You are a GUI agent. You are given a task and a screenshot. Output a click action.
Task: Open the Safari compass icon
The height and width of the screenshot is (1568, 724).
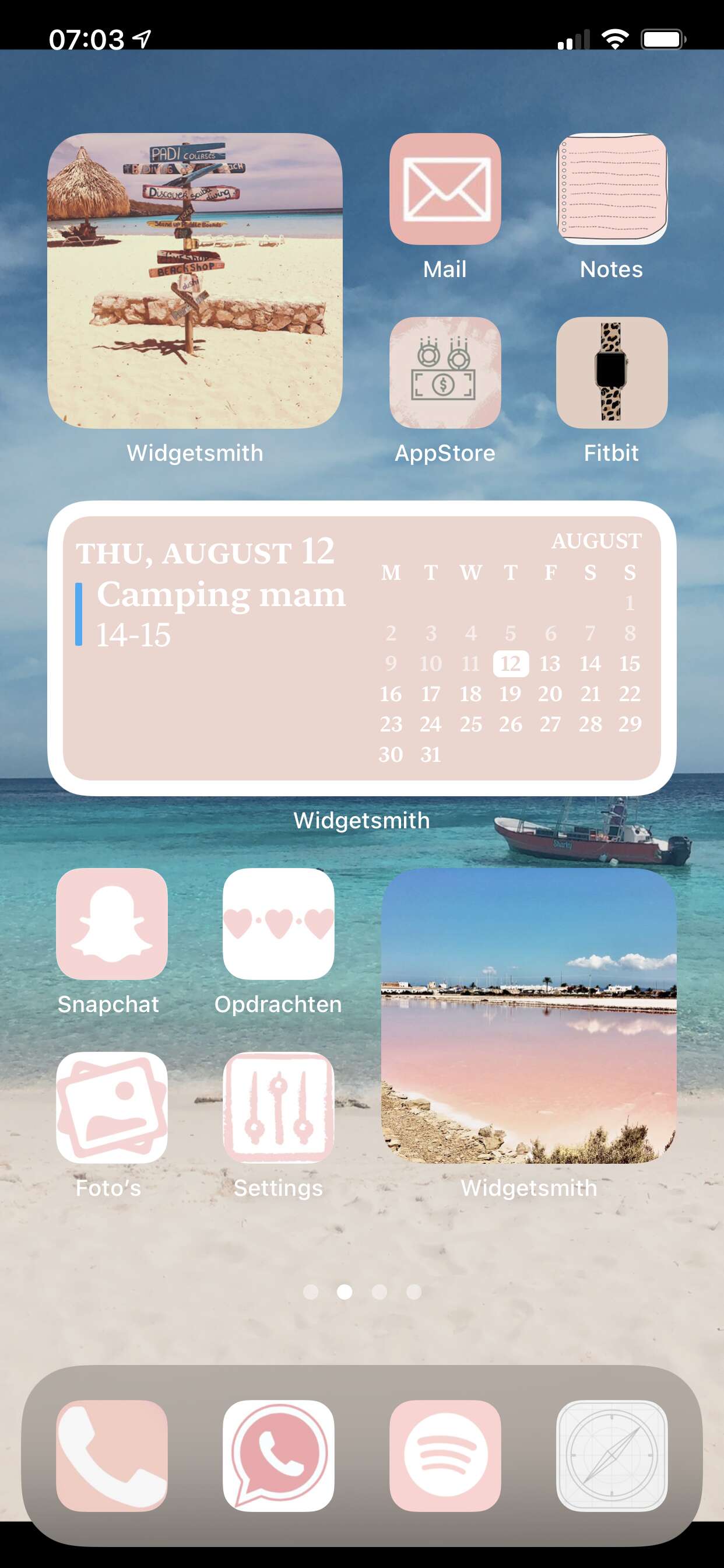coord(611,1456)
